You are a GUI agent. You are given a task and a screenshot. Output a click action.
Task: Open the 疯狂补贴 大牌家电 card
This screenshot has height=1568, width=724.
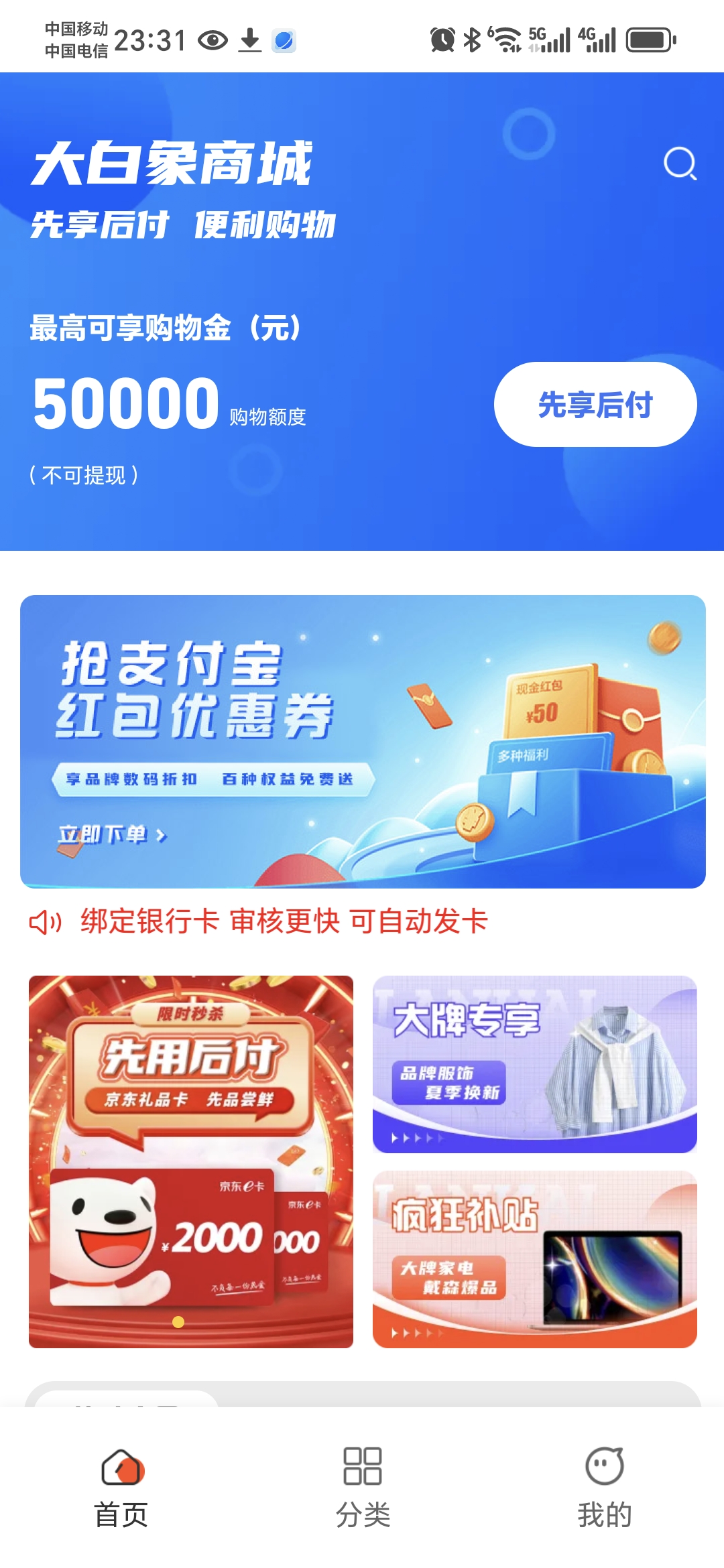(535, 1260)
